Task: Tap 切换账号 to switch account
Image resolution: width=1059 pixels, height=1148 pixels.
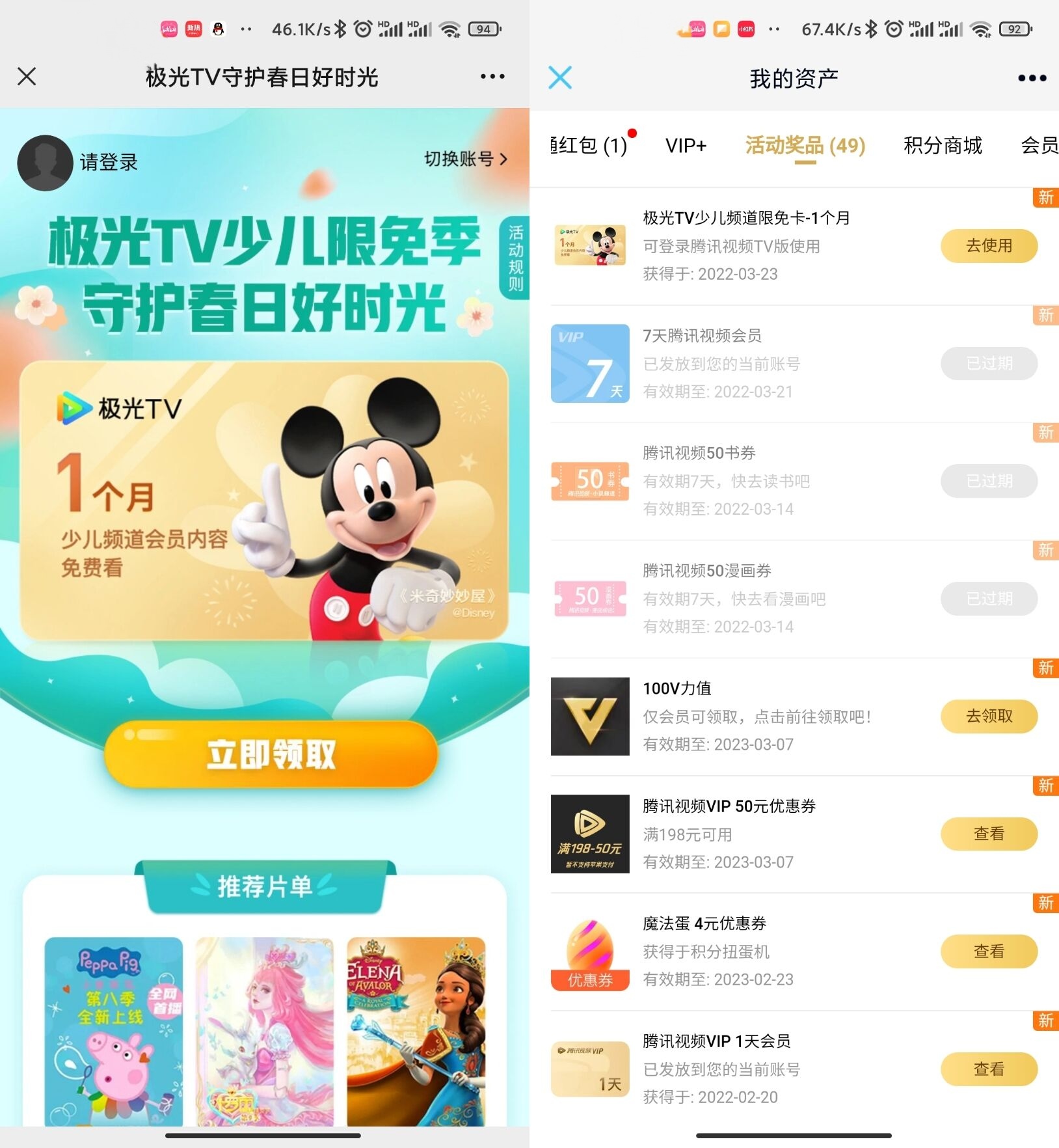Action: (464, 159)
